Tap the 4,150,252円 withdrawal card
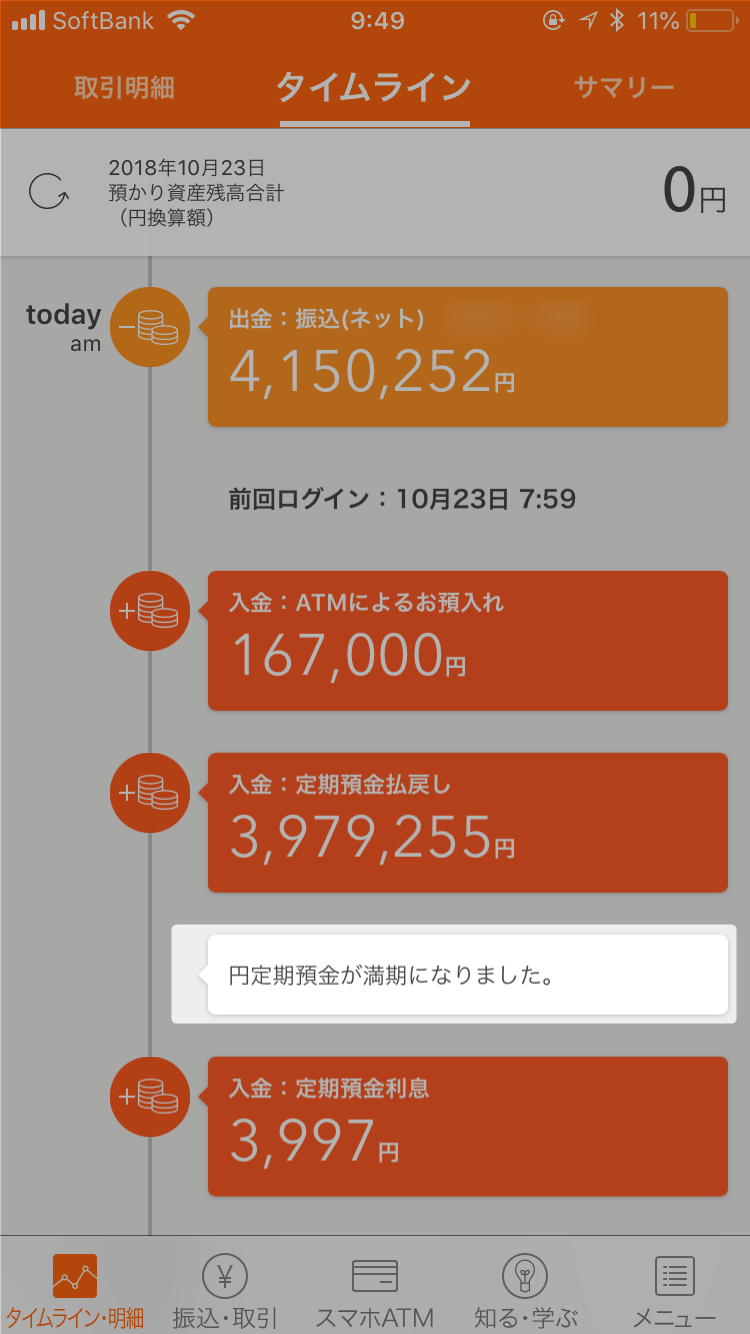 [x=467, y=357]
